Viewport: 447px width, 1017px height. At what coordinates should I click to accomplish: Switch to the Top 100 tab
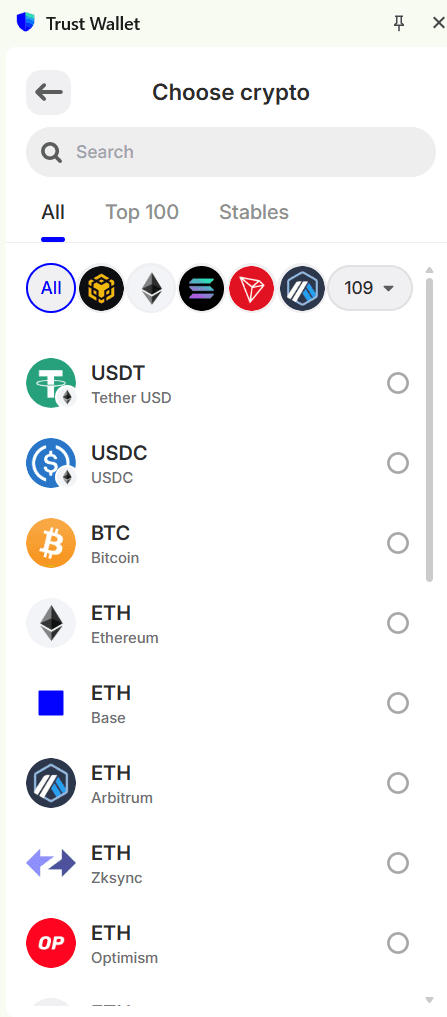pos(142,212)
